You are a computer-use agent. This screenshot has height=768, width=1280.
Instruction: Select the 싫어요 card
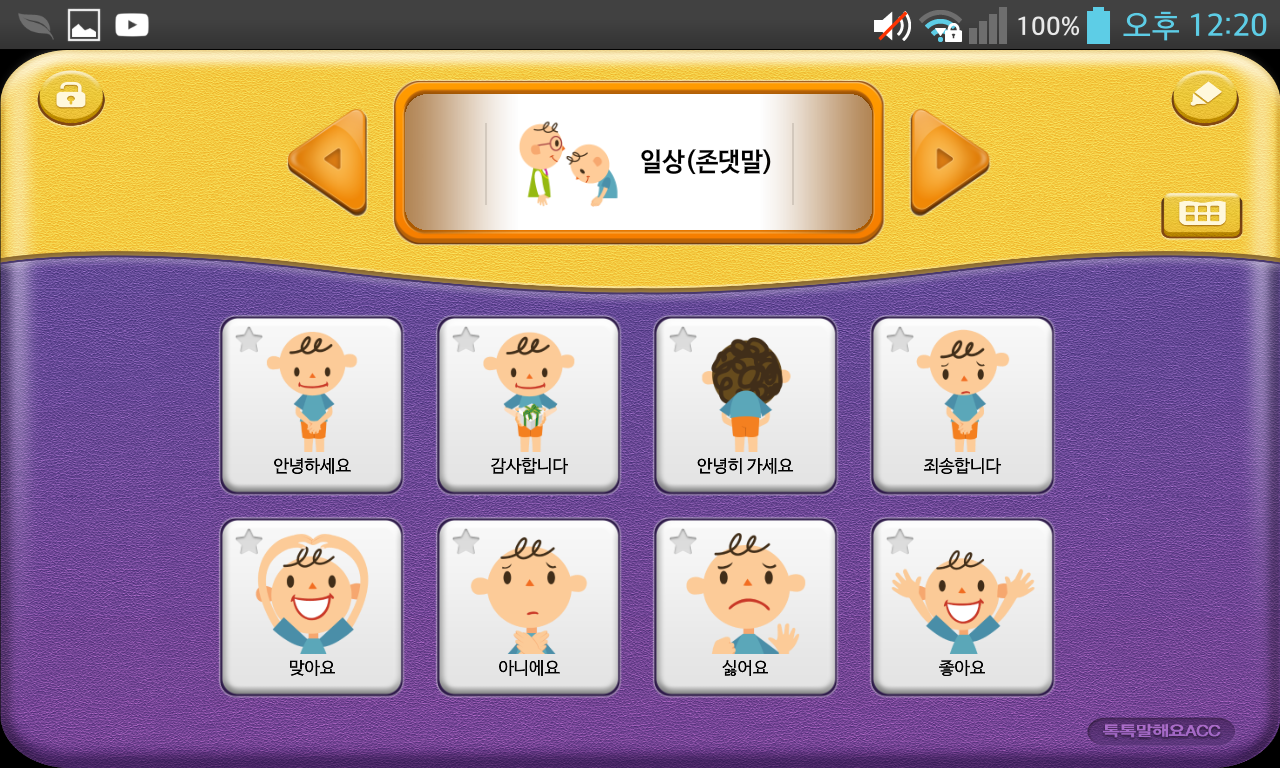[745, 607]
